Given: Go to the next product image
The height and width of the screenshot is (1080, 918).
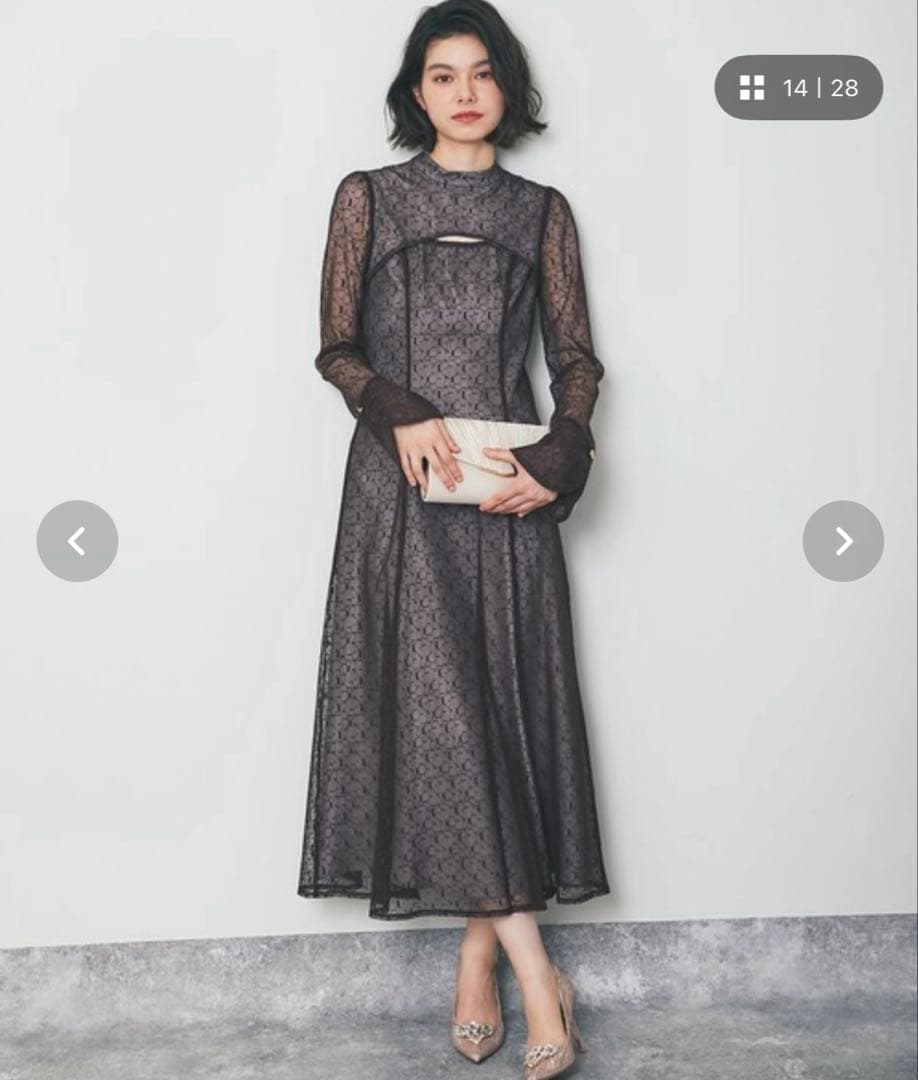Looking at the screenshot, I should tap(843, 541).
